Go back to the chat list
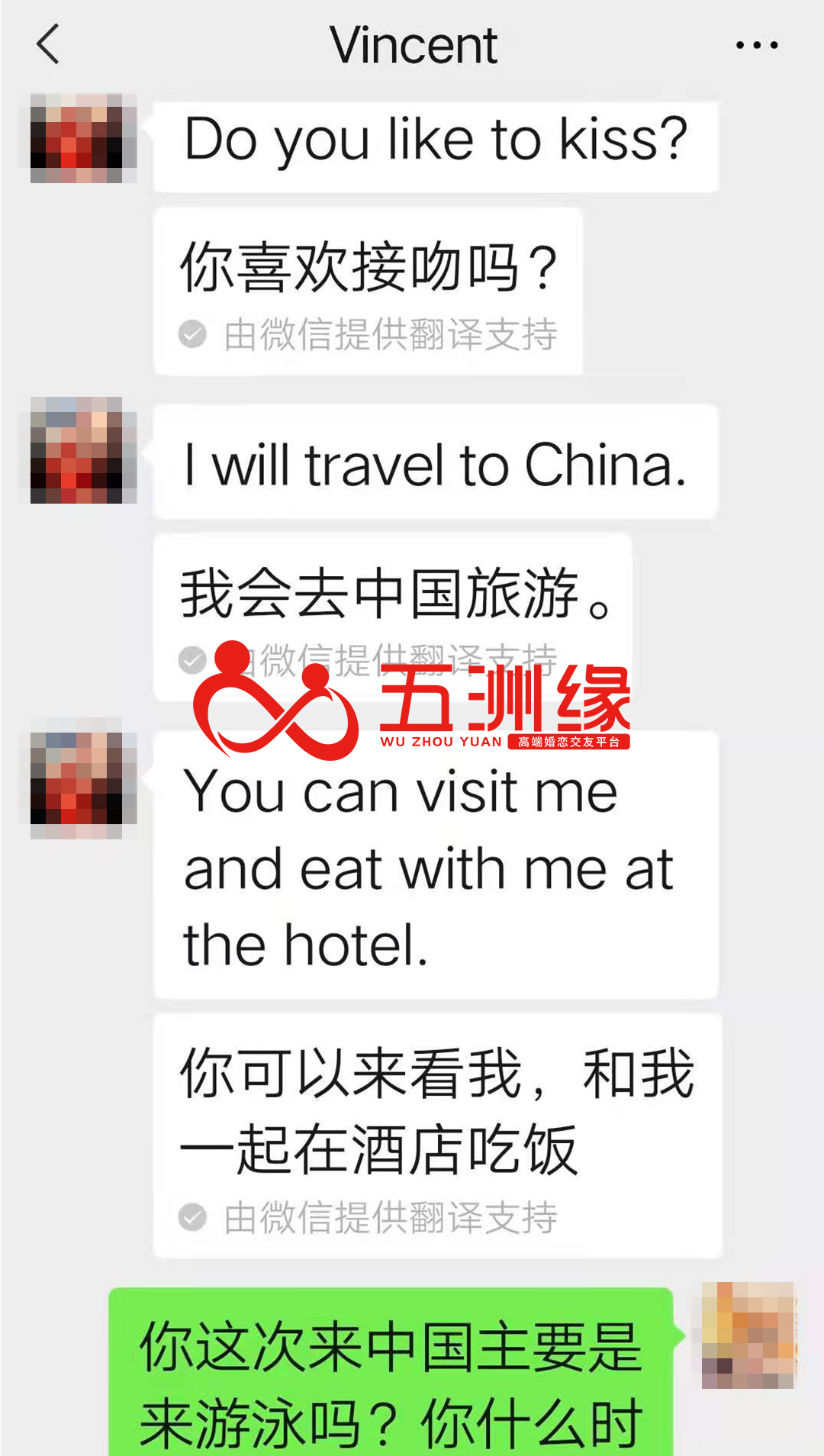The image size is (824, 1456). (x=48, y=44)
